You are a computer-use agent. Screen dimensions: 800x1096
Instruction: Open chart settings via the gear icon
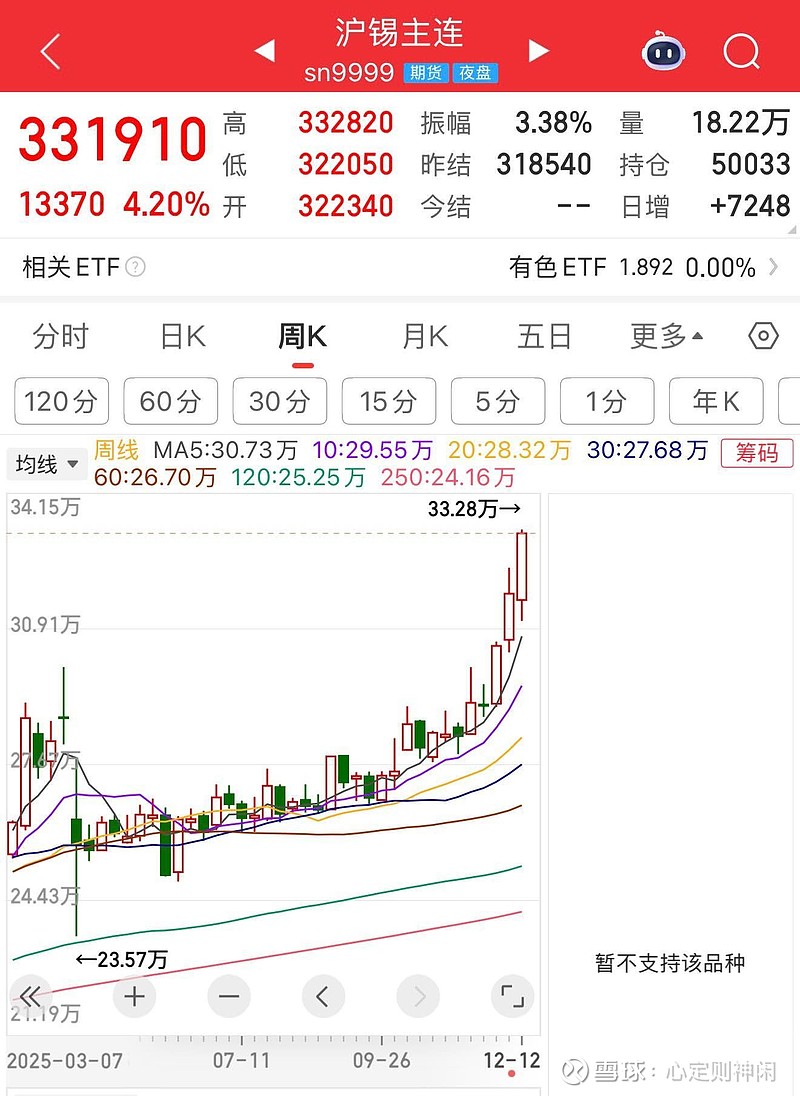pos(762,338)
